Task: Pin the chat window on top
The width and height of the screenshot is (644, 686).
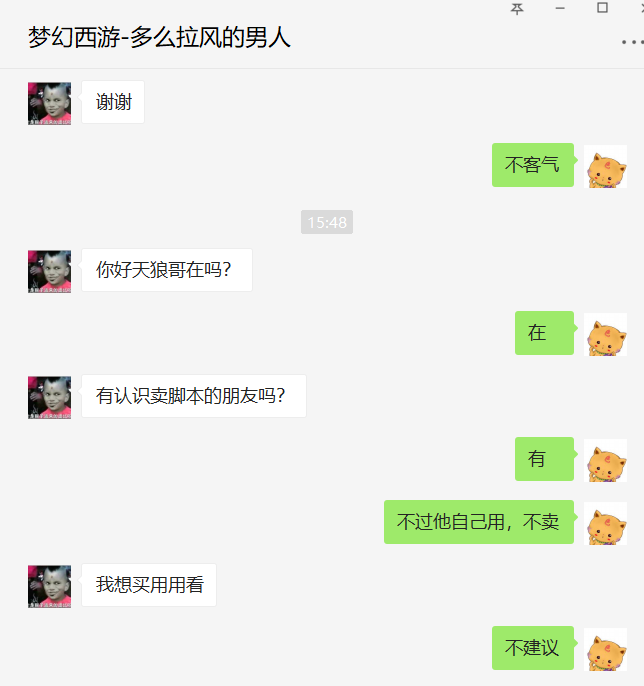Action: (517, 8)
